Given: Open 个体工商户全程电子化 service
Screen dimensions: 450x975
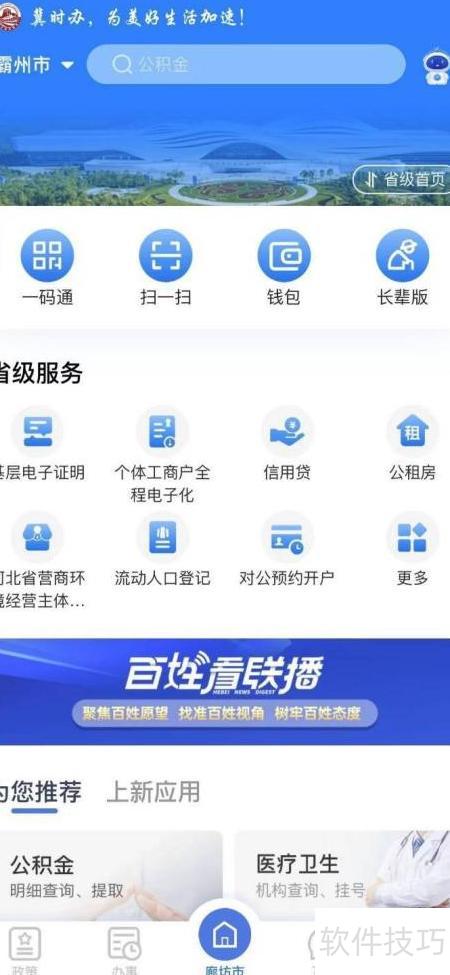Looking at the screenshot, I should [x=162, y=455].
